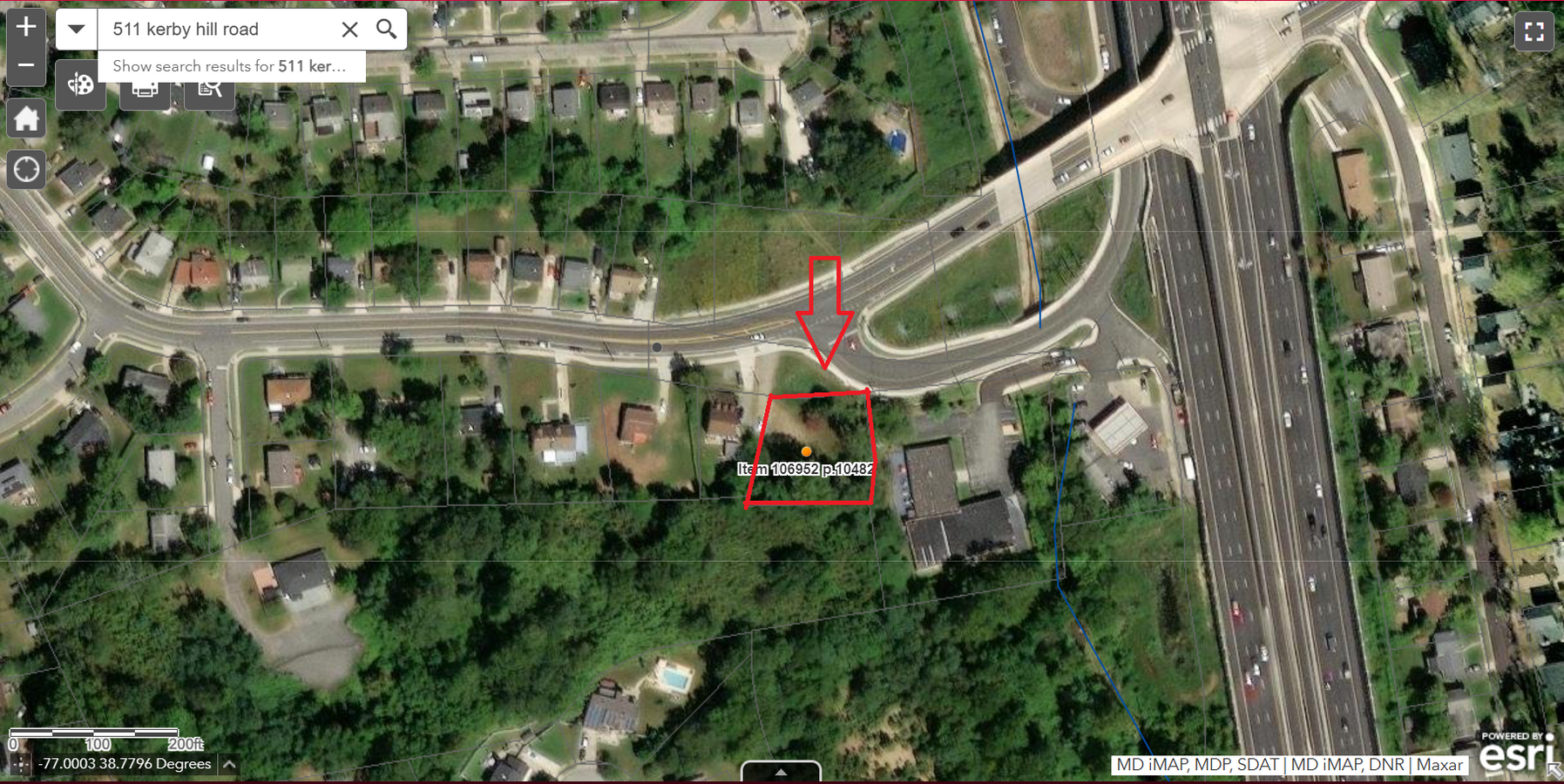Screen dimensions: 1564x784
Task: Run the search with magnifier icon
Action: click(386, 29)
